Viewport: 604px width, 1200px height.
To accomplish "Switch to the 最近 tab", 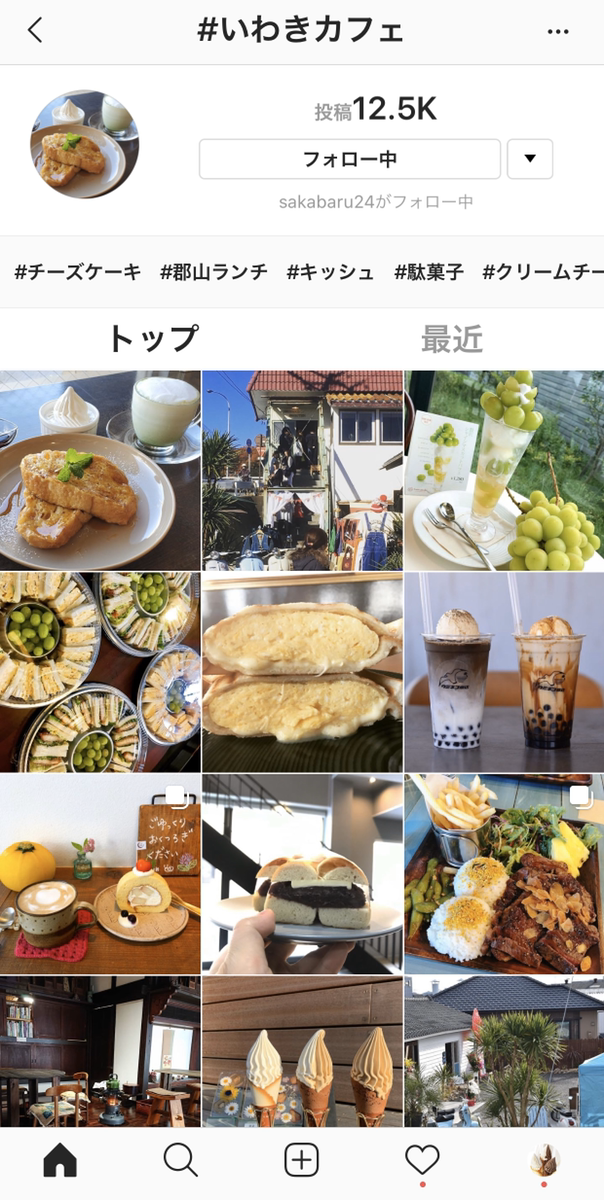I will coord(452,339).
